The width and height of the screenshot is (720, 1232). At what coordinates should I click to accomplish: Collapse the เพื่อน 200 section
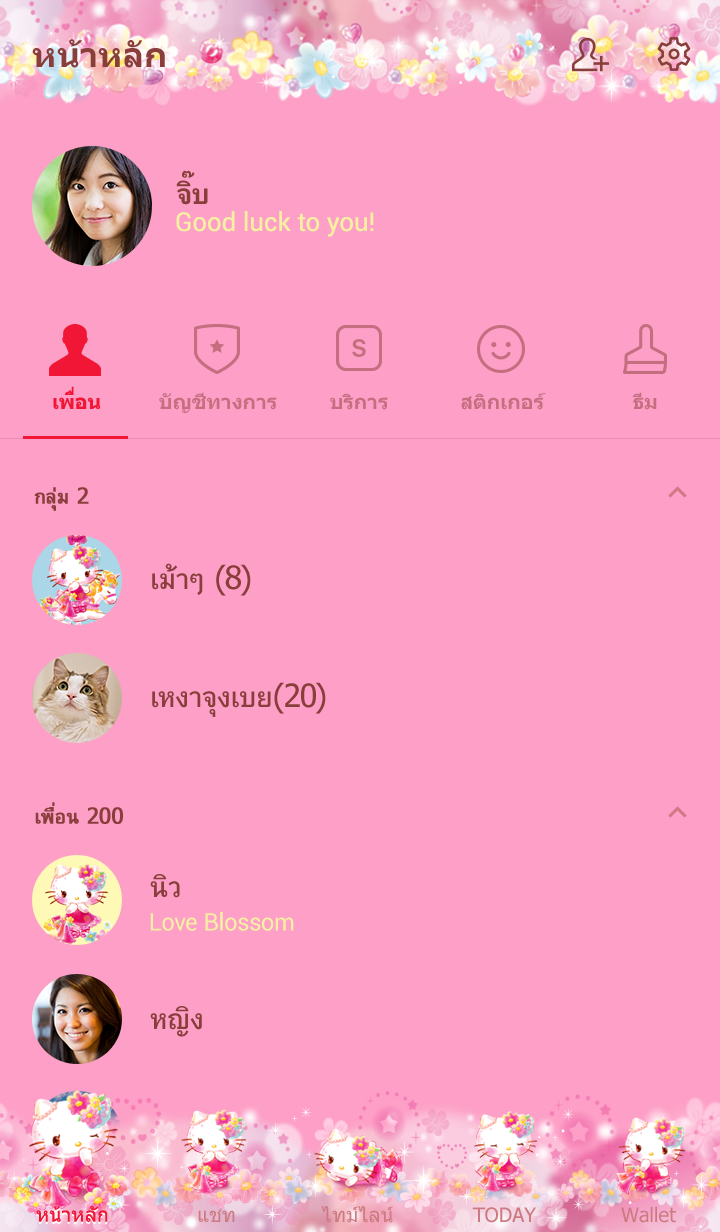pyautogui.click(x=677, y=813)
